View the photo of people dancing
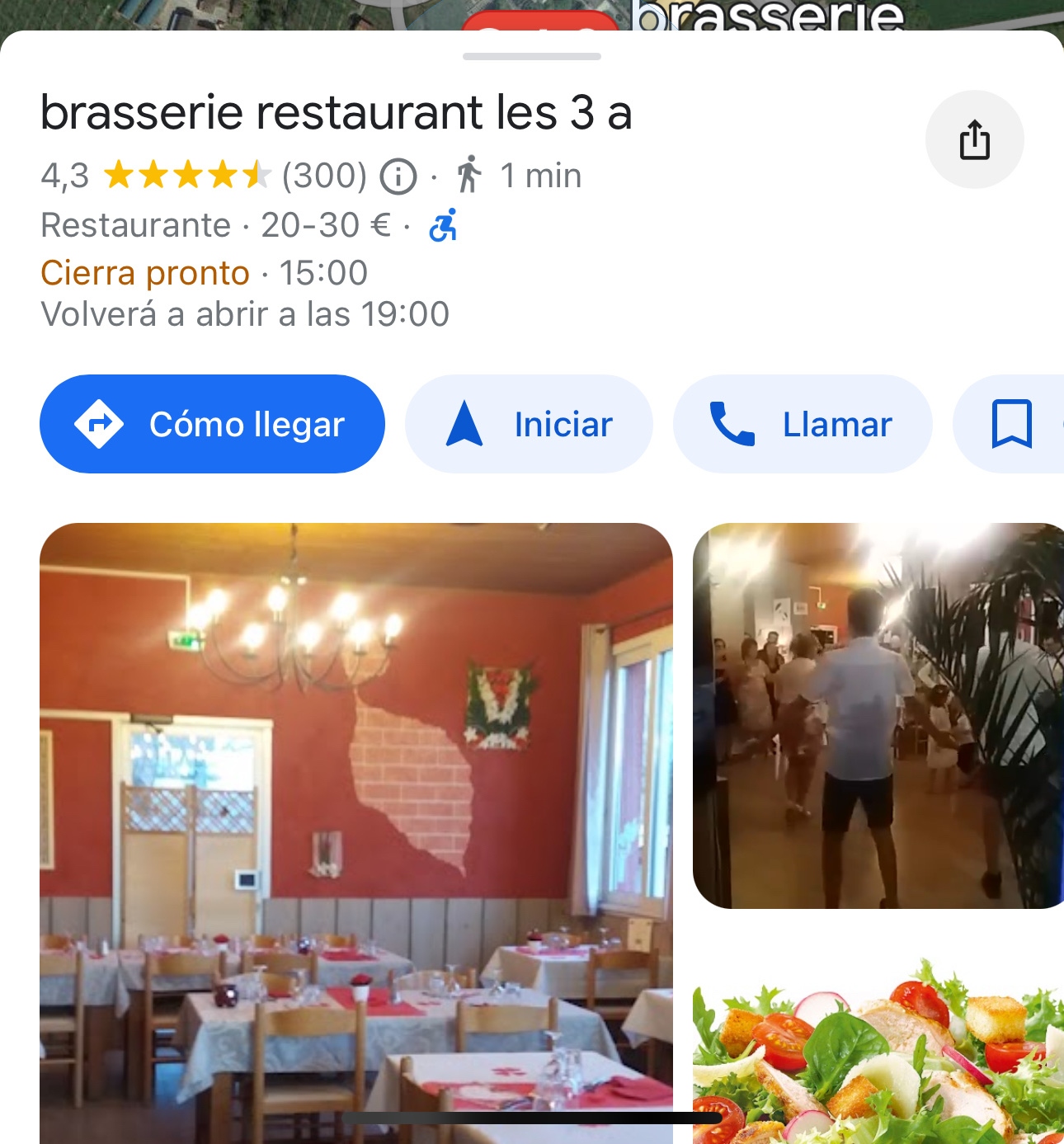 (x=878, y=716)
